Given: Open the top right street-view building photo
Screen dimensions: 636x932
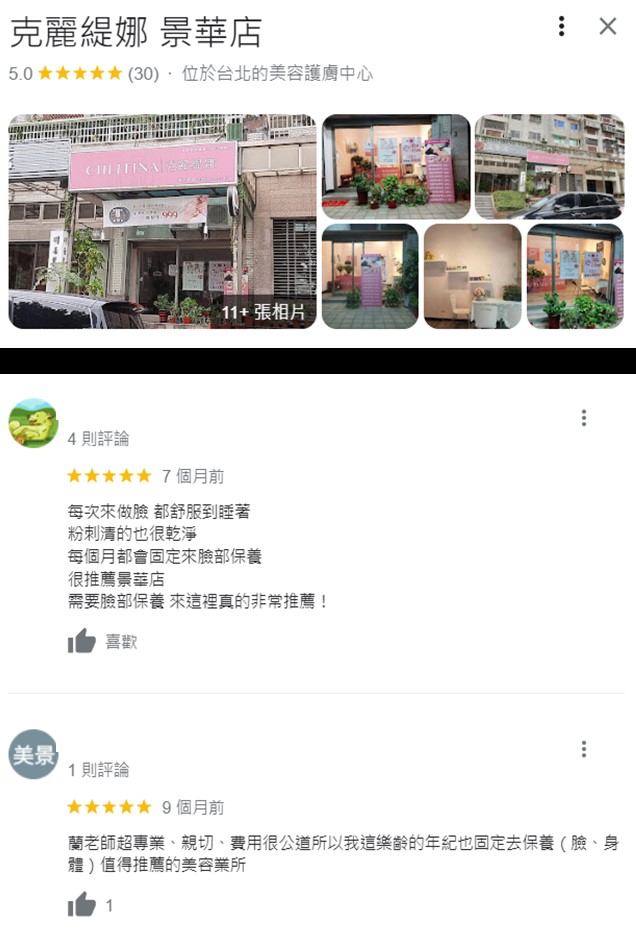Looking at the screenshot, I should 549,166.
